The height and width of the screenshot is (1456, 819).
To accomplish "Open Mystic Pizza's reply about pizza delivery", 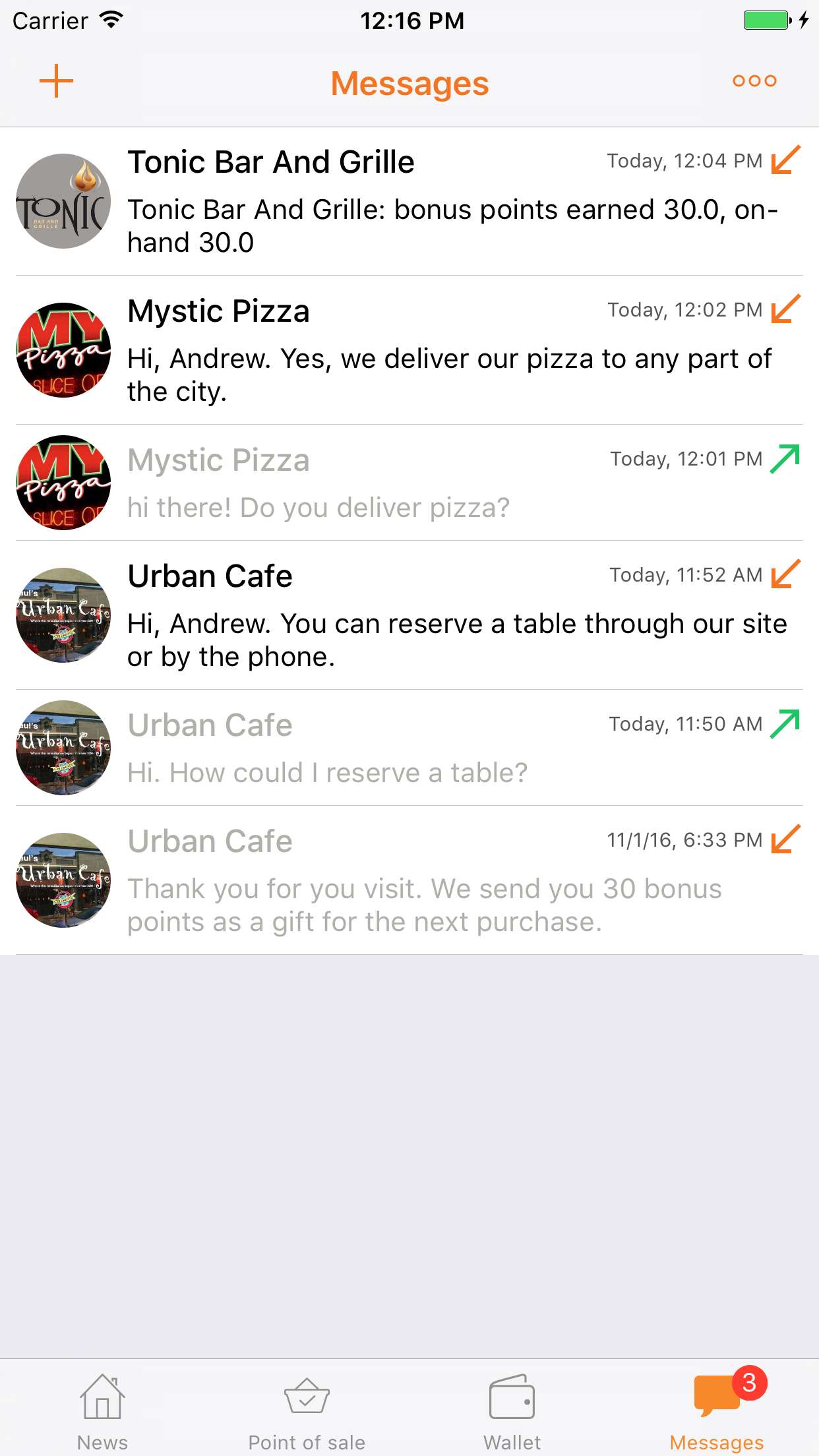I will click(452, 351).
